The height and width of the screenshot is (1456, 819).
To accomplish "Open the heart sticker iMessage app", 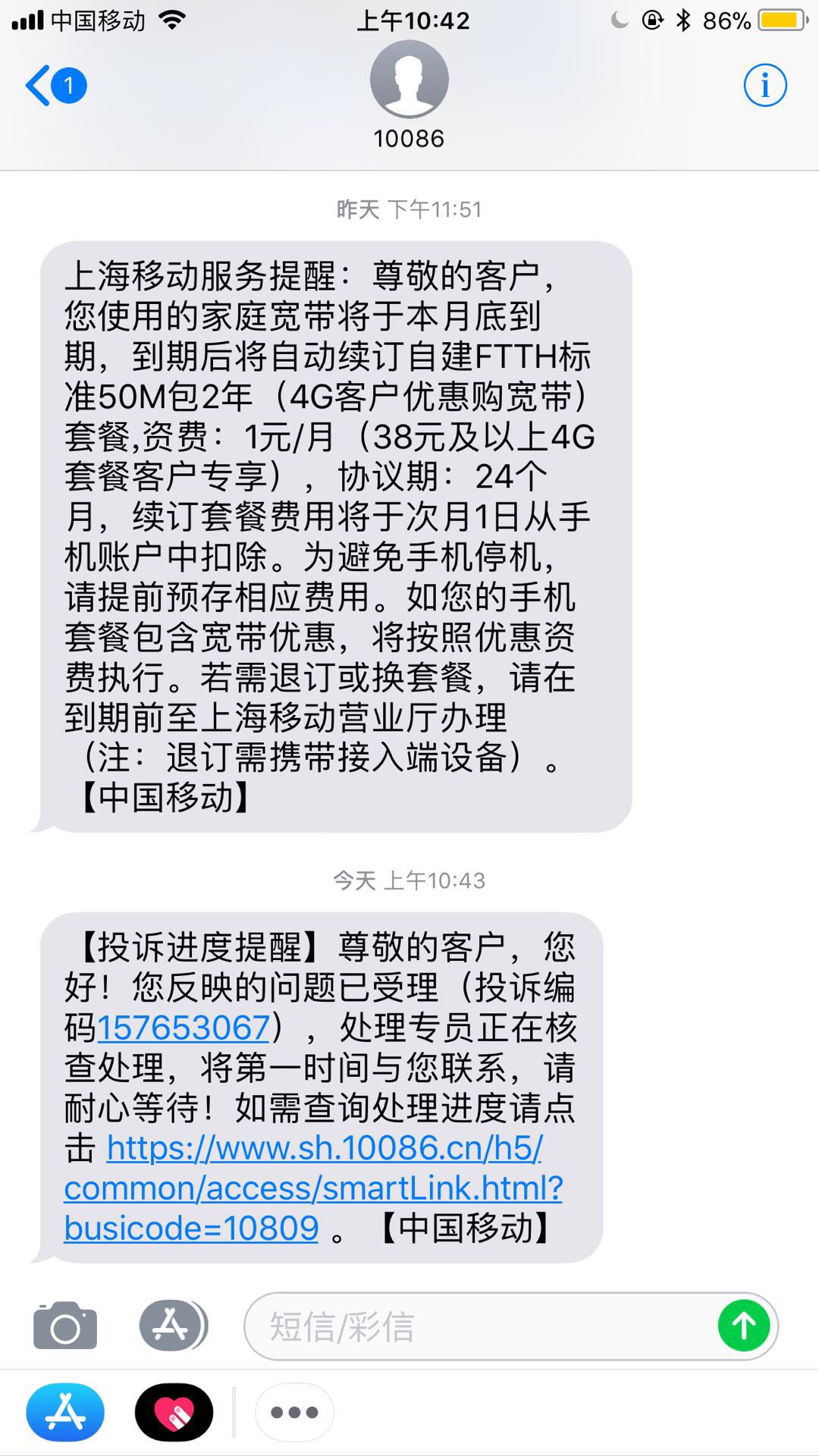I will tap(174, 1412).
